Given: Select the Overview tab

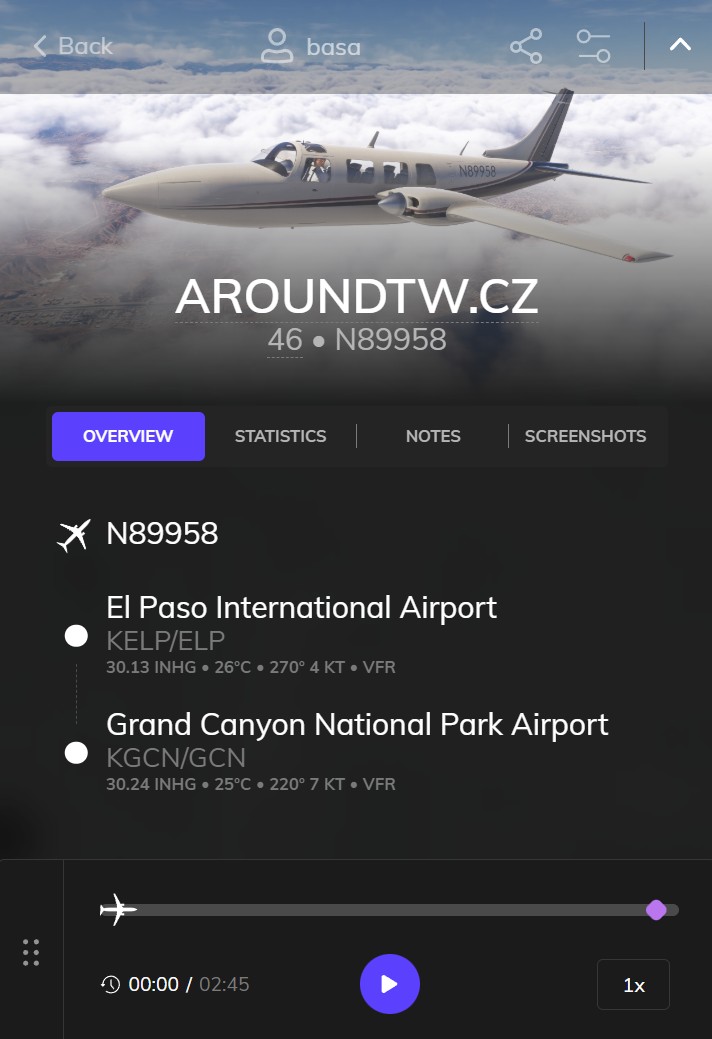Looking at the screenshot, I should coord(128,436).
